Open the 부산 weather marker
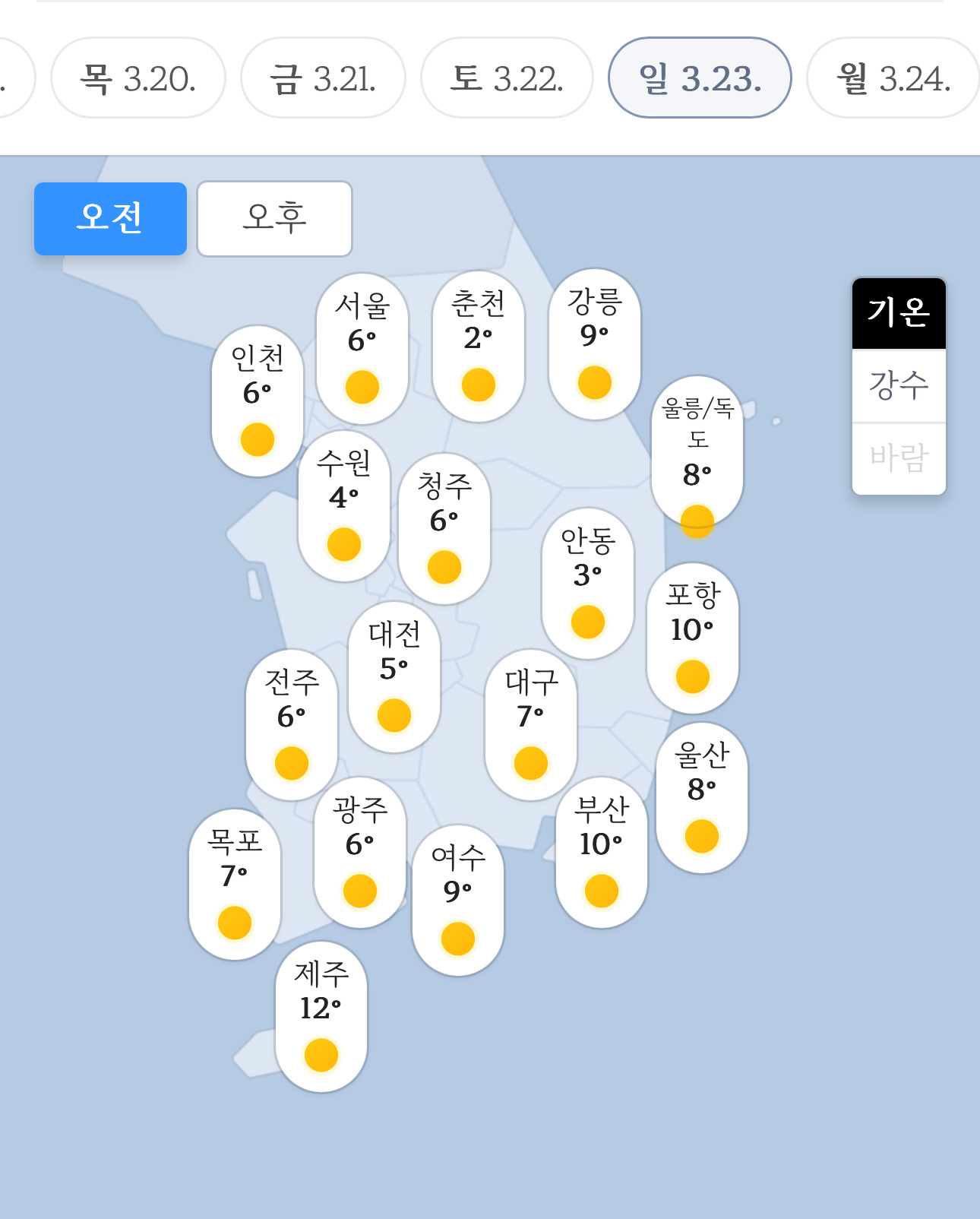Viewport: 980px width, 1219px height. point(602,852)
